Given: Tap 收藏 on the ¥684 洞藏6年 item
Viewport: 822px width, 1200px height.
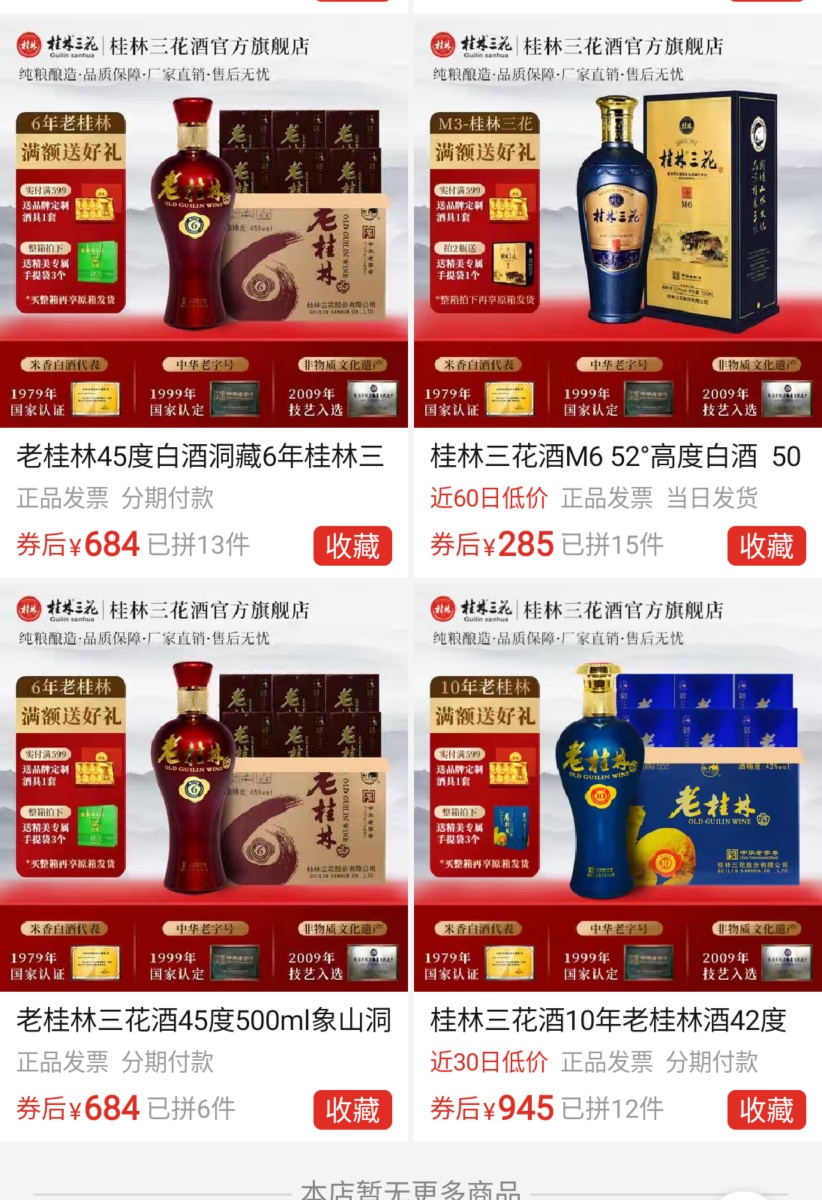Looking at the screenshot, I should pyautogui.click(x=352, y=546).
